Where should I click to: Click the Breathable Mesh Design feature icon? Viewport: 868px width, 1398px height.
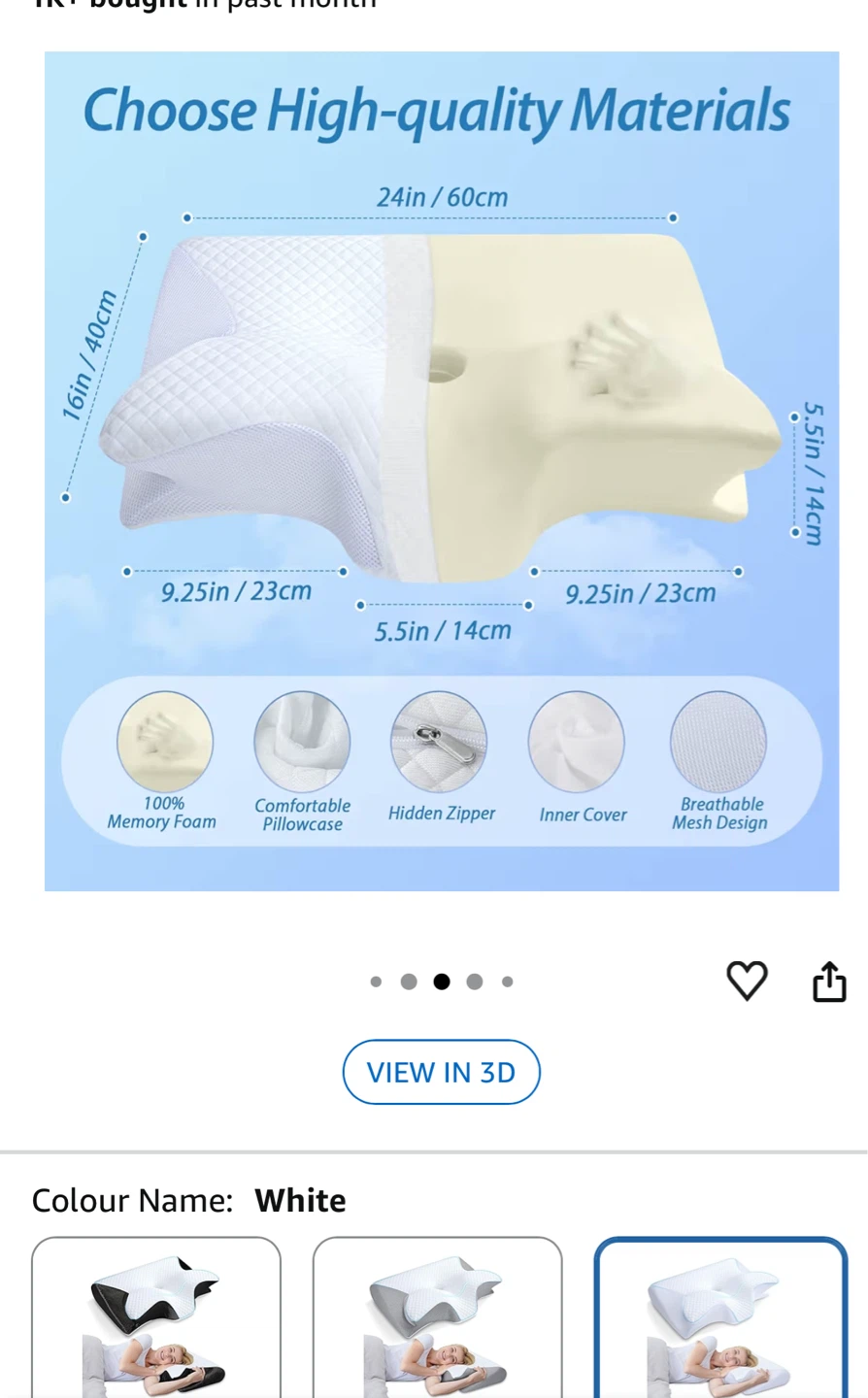click(x=718, y=741)
